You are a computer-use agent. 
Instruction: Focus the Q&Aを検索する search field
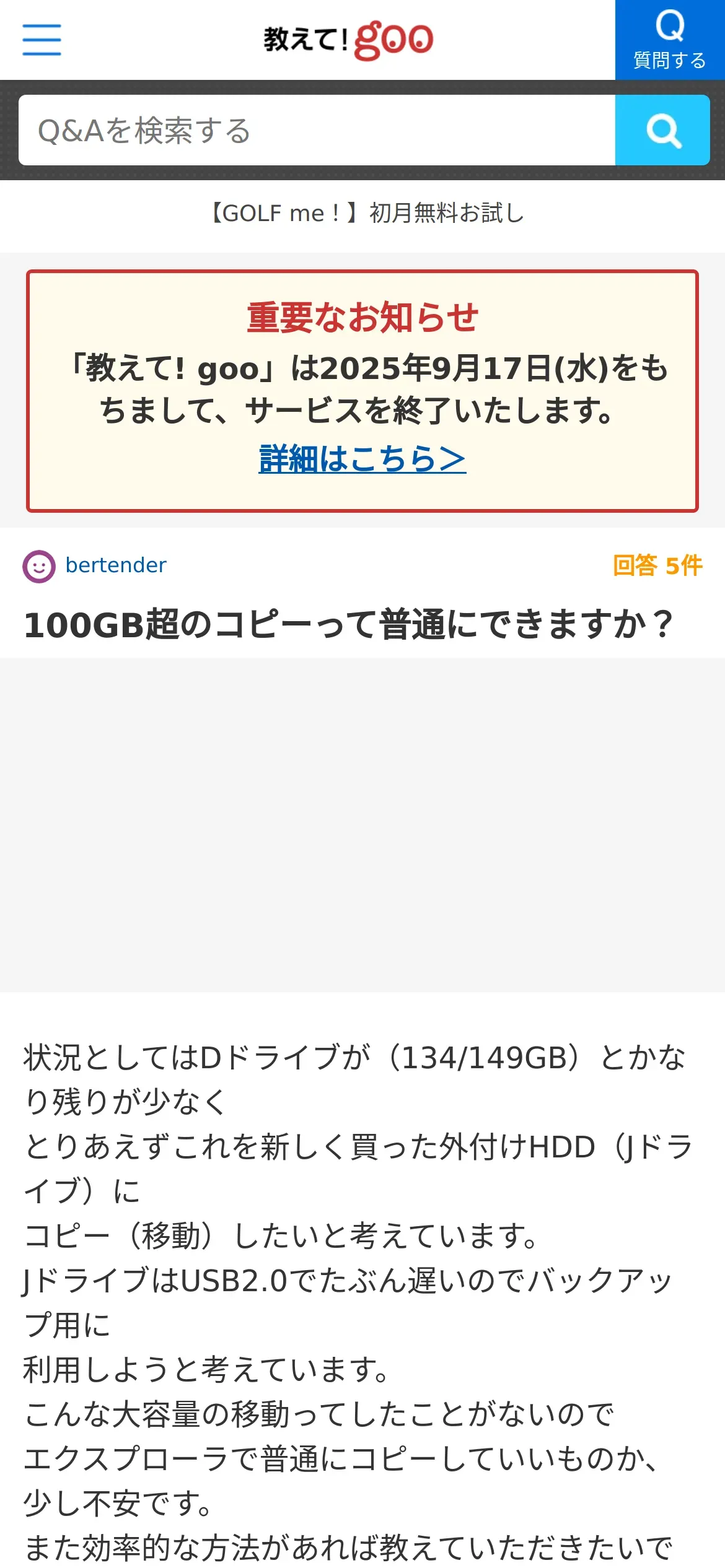pyautogui.click(x=316, y=130)
